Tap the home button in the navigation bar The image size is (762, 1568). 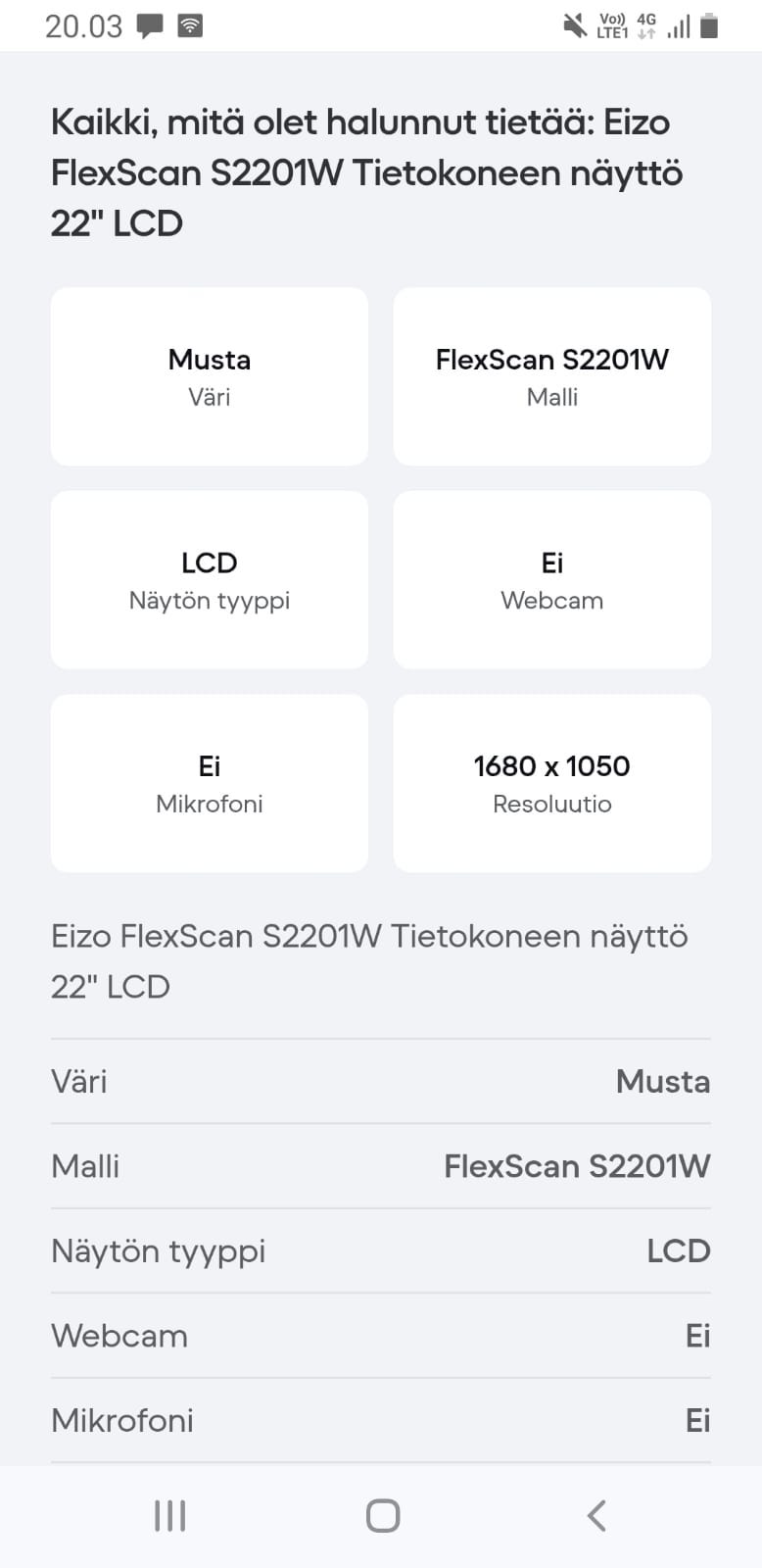coord(382,1515)
